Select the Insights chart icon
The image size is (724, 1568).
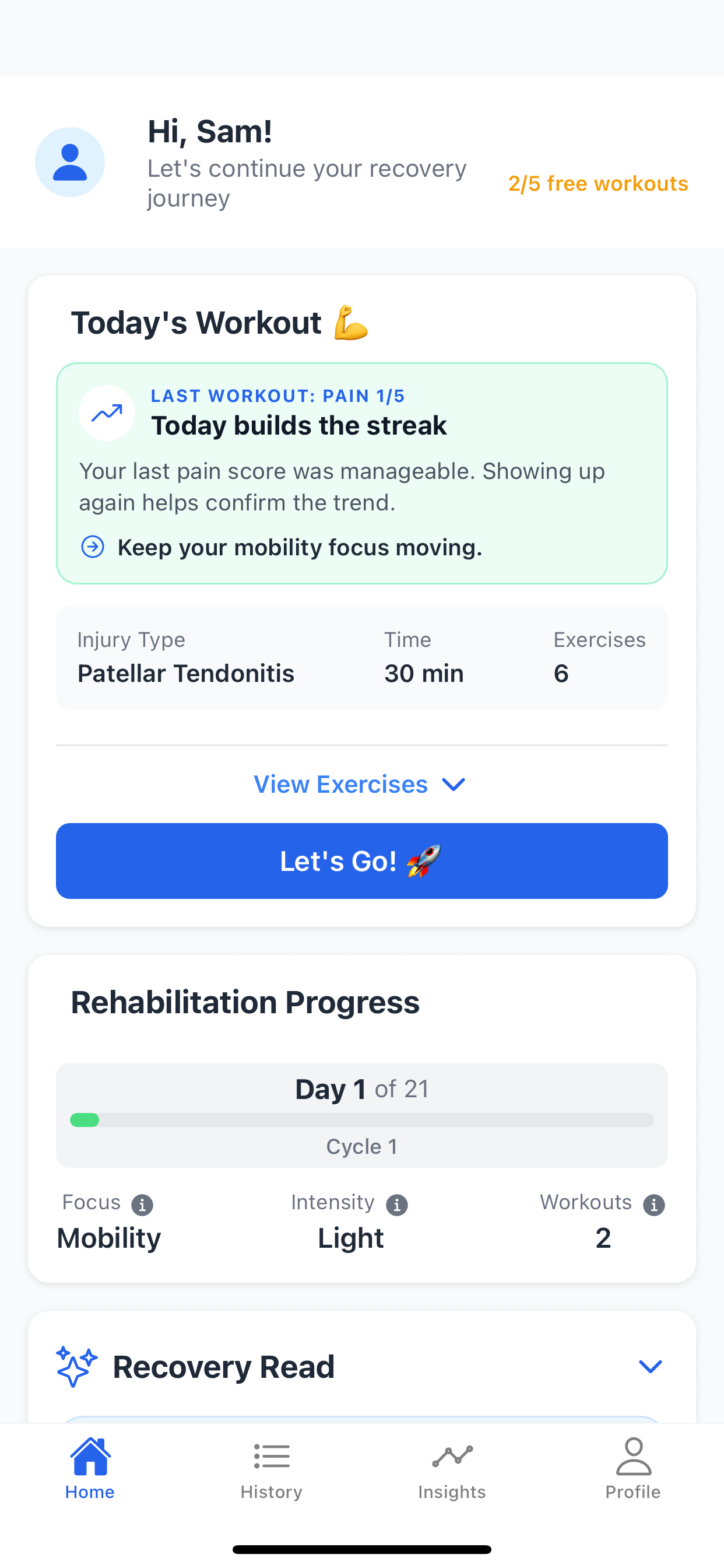(452, 1457)
